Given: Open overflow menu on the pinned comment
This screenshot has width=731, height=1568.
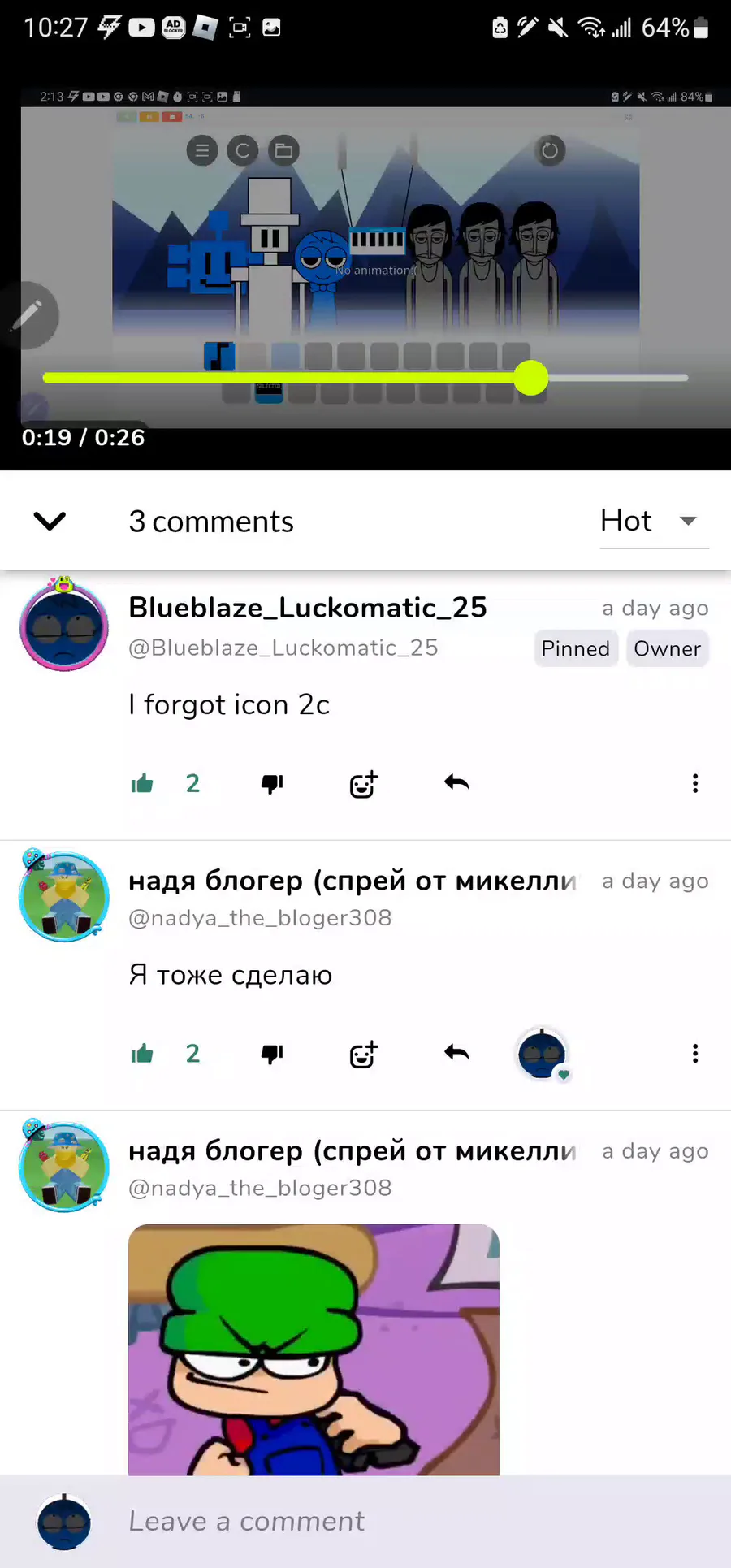Looking at the screenshot, I should (695, 783).
